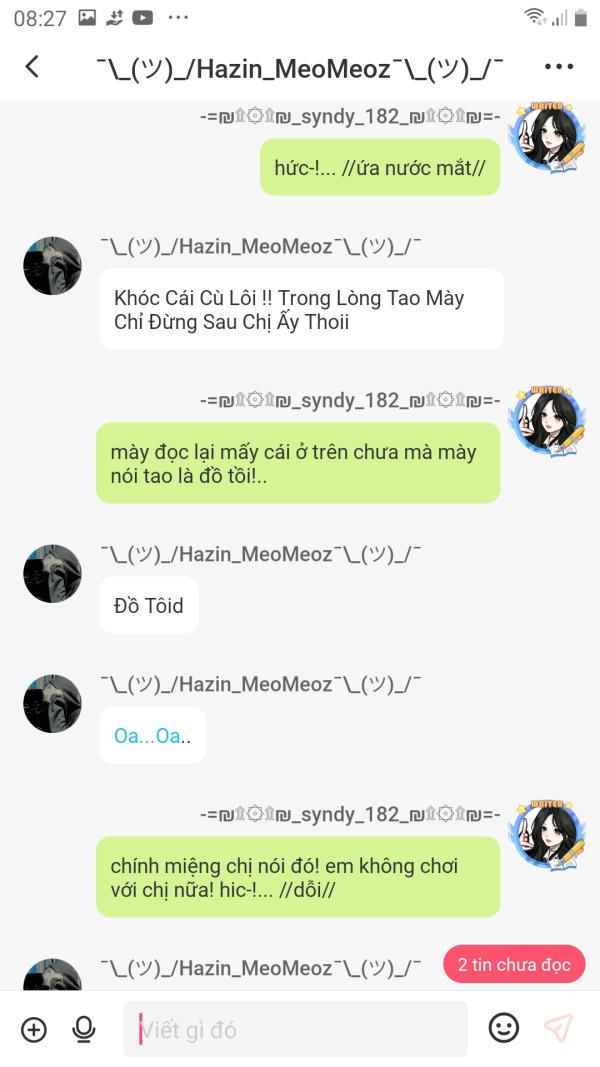Open syndy_182 avatar beside "chính miệng chị nói đó"
600x1067 pixels.
pos(547,835)
